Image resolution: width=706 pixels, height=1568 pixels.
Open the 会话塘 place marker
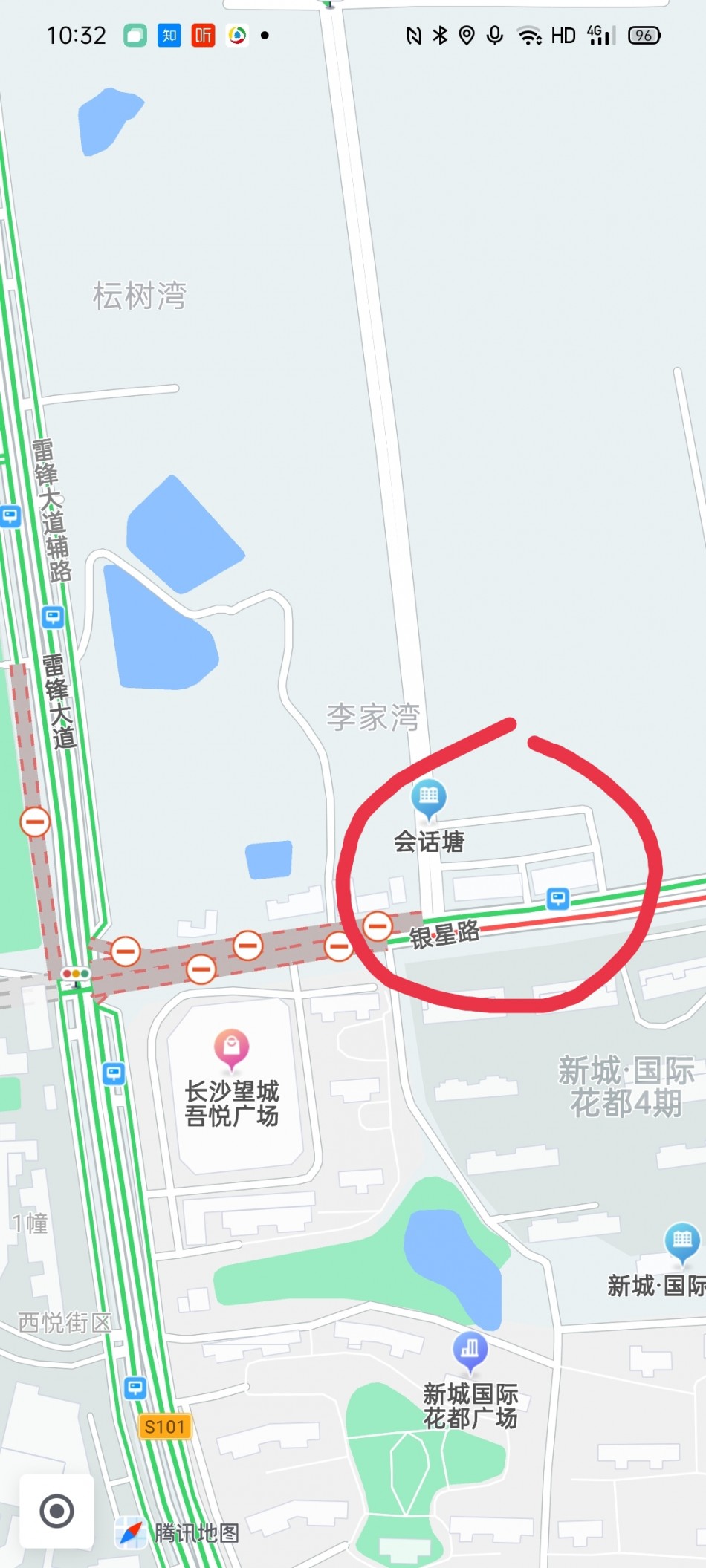(x=429, y=798)
